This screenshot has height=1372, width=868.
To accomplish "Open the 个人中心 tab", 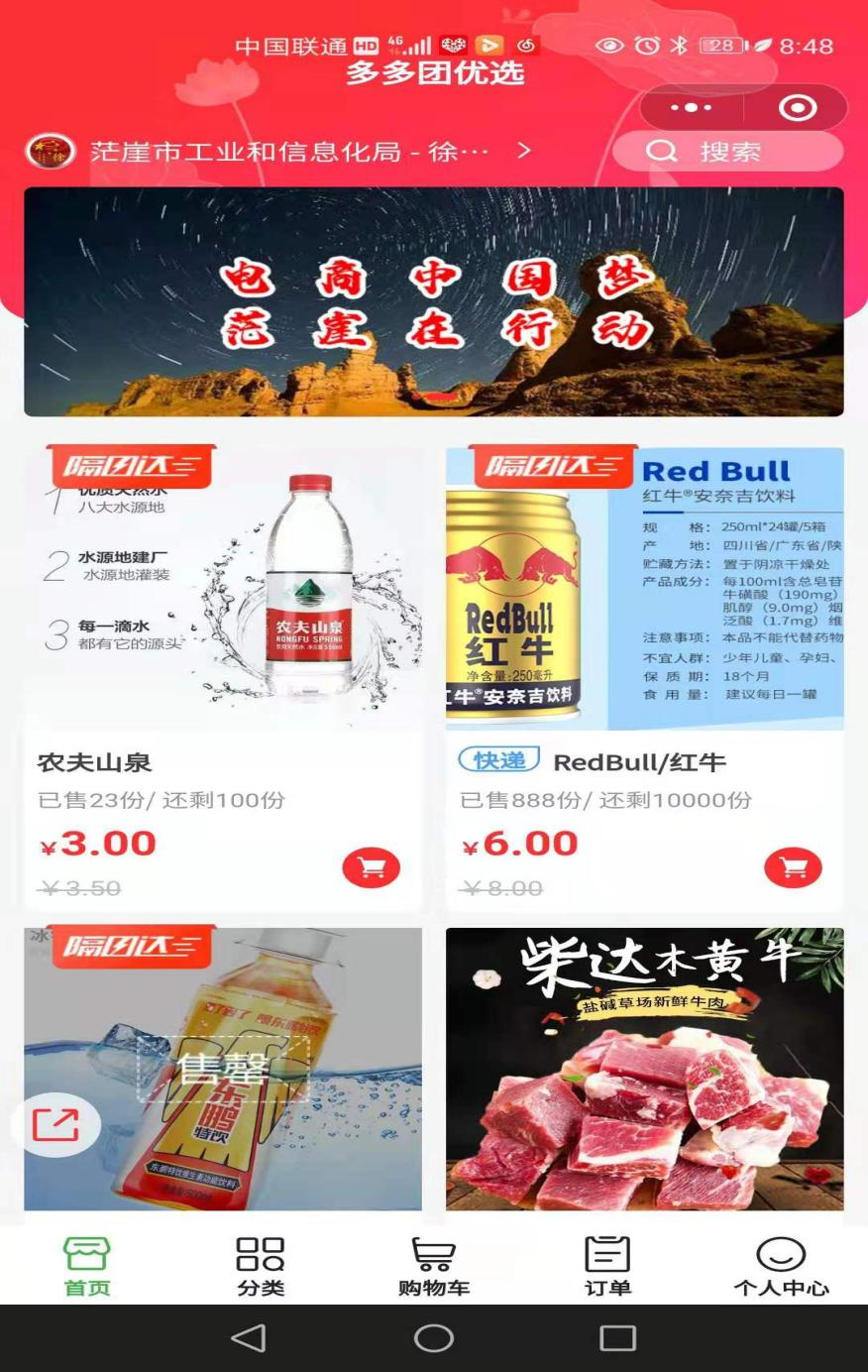I will [x=781, y=1267].
